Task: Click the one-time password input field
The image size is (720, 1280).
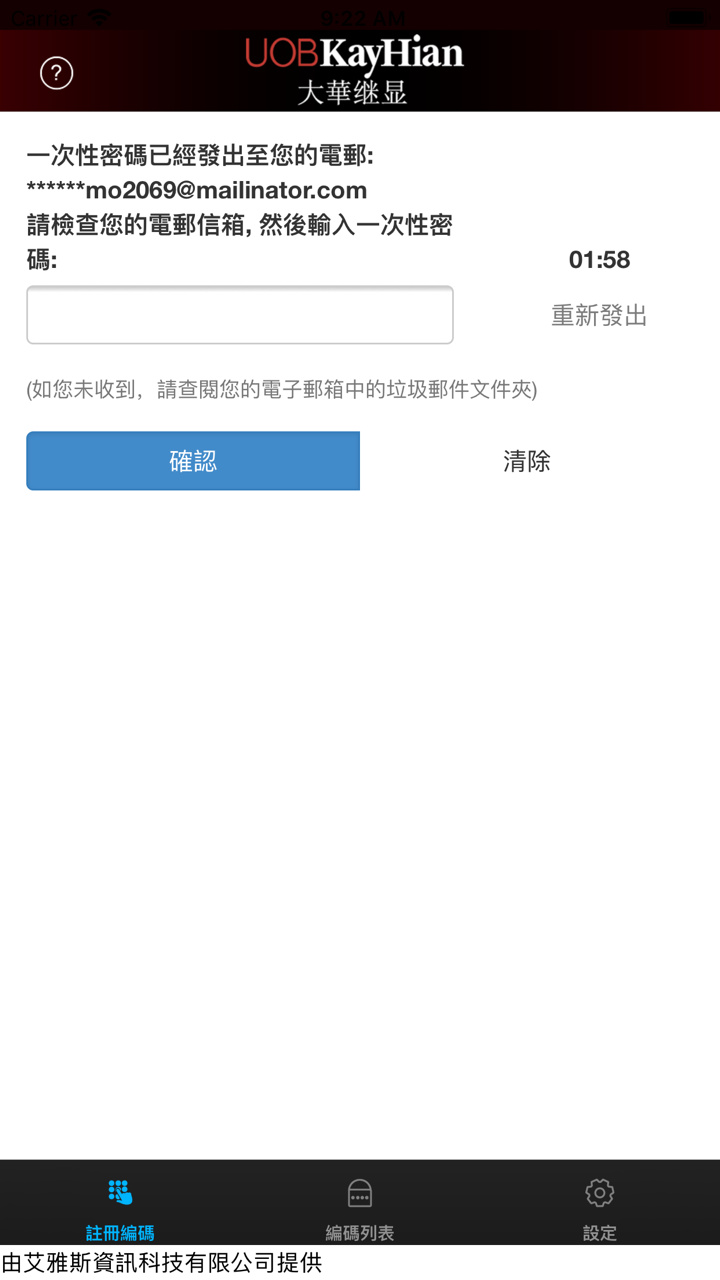Action: (x=239, y=314)
